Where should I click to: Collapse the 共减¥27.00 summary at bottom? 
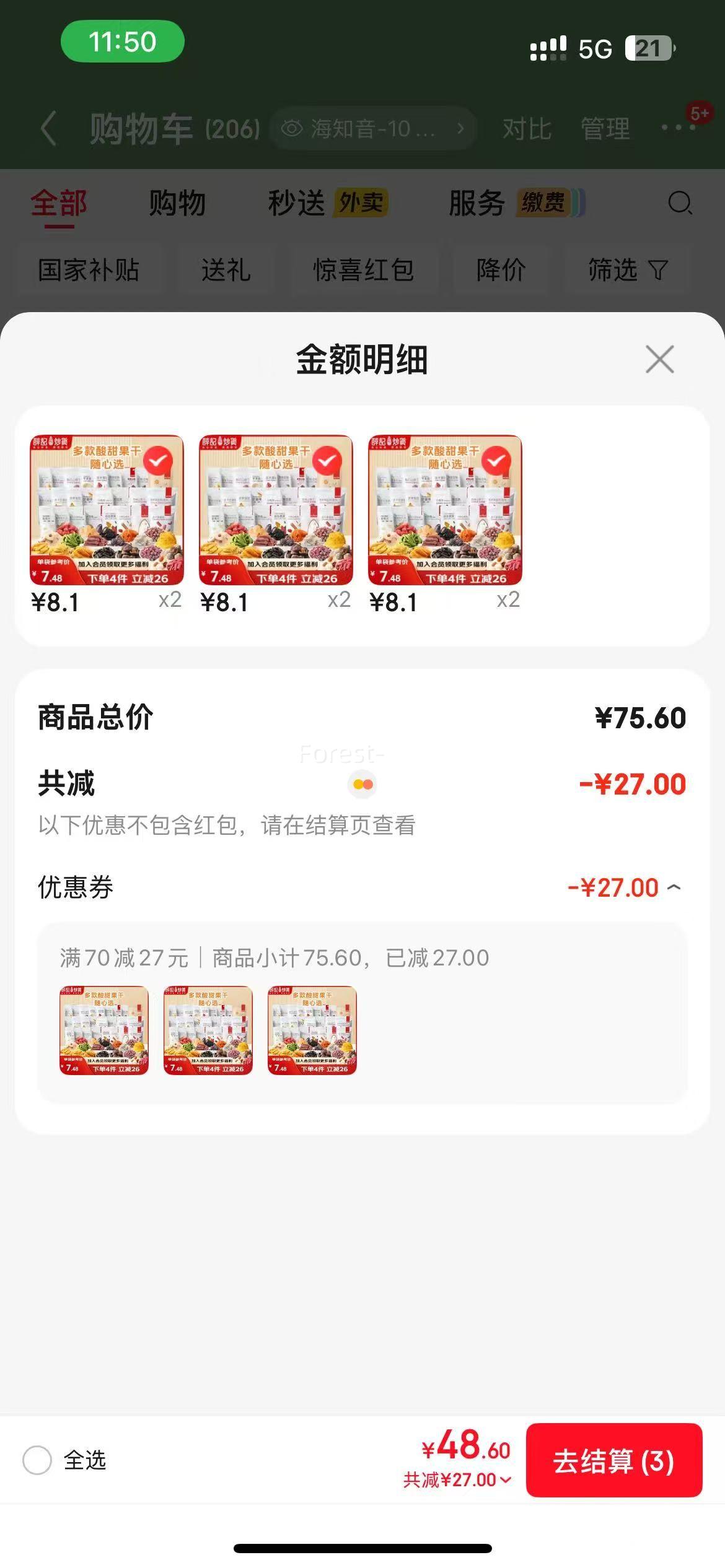(x=457, y=1480)
